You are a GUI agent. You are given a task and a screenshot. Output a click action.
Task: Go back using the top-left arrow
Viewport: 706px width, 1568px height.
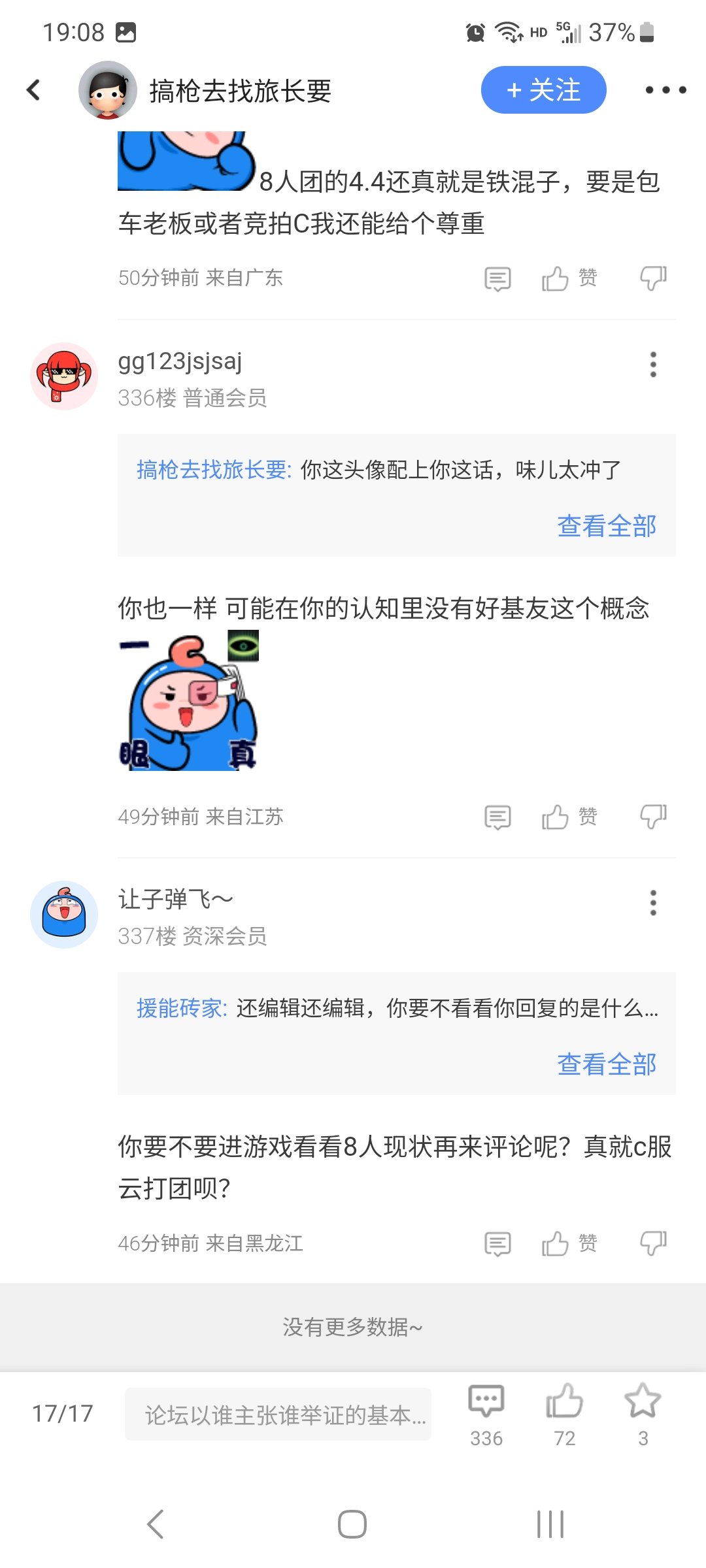[x=33, y=90]
